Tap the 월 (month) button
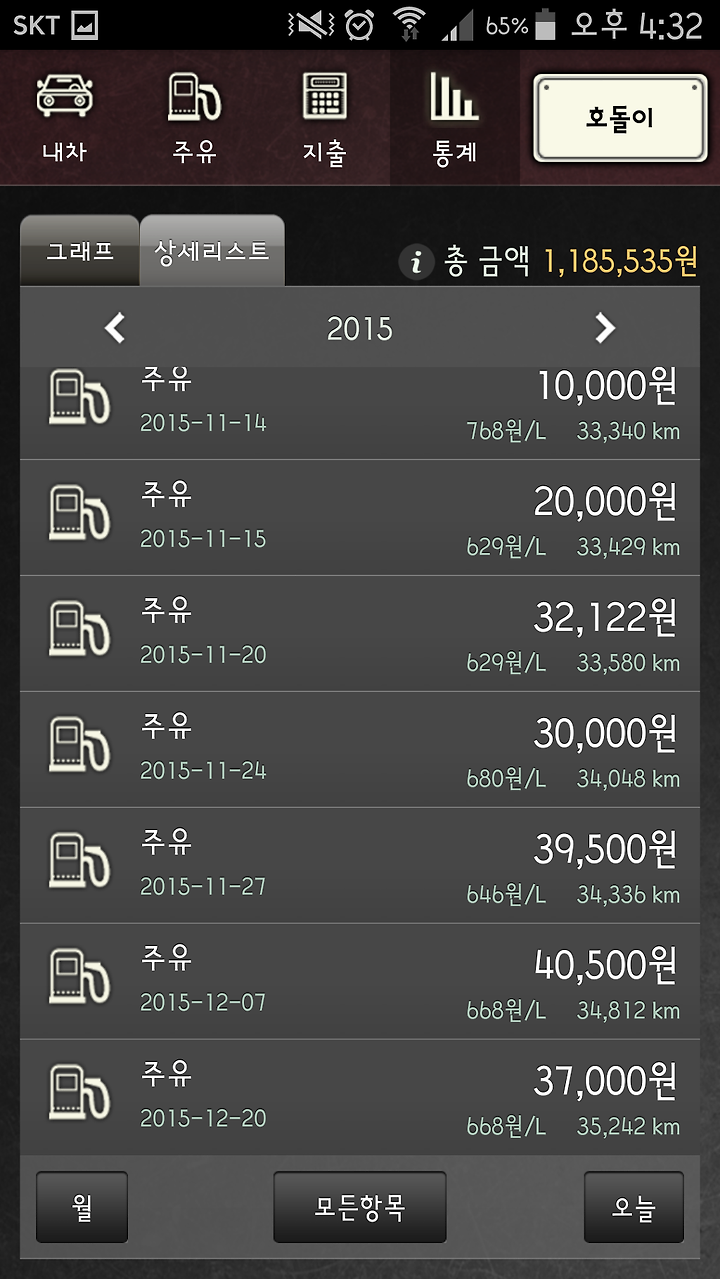720x1279 pixels. 82,1207
